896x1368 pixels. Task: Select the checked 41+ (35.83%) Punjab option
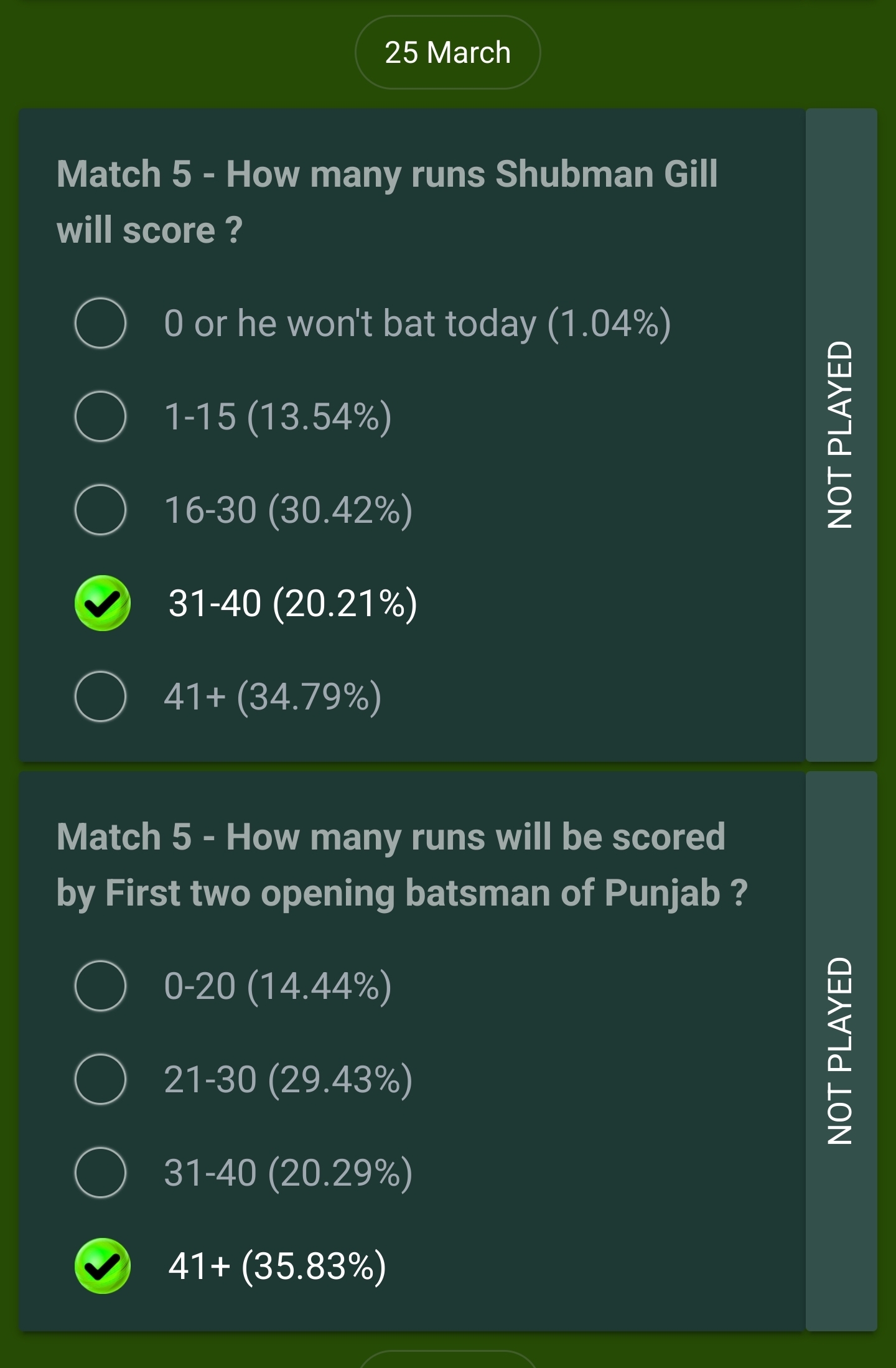[102, 1266]
